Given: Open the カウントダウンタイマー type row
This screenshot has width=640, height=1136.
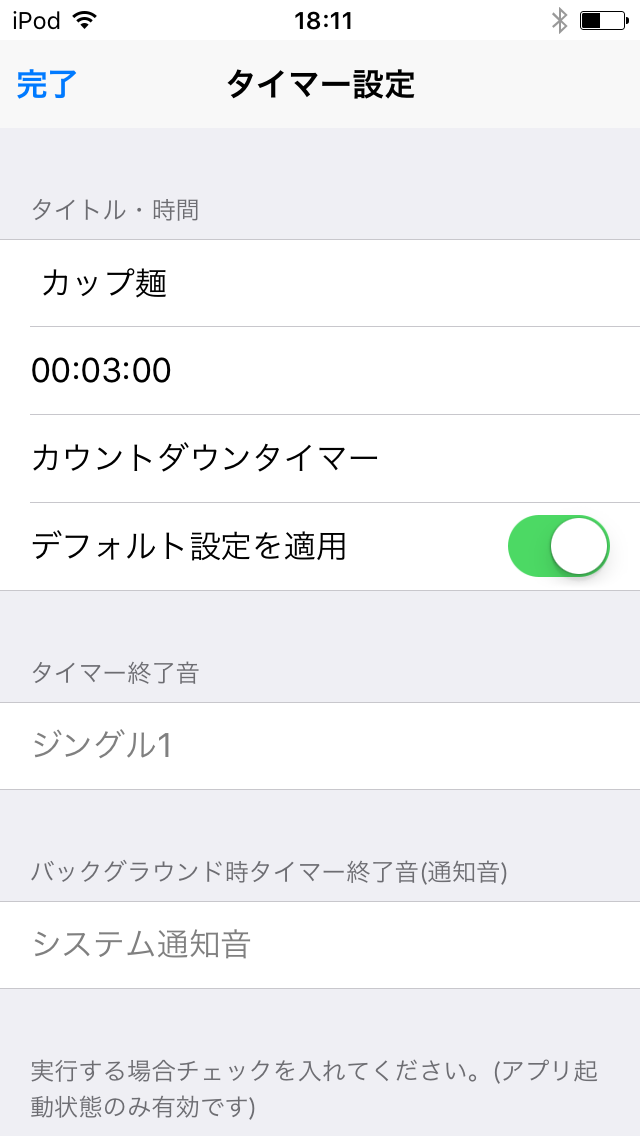Looking at the screenshot, I should coord(320,459).
